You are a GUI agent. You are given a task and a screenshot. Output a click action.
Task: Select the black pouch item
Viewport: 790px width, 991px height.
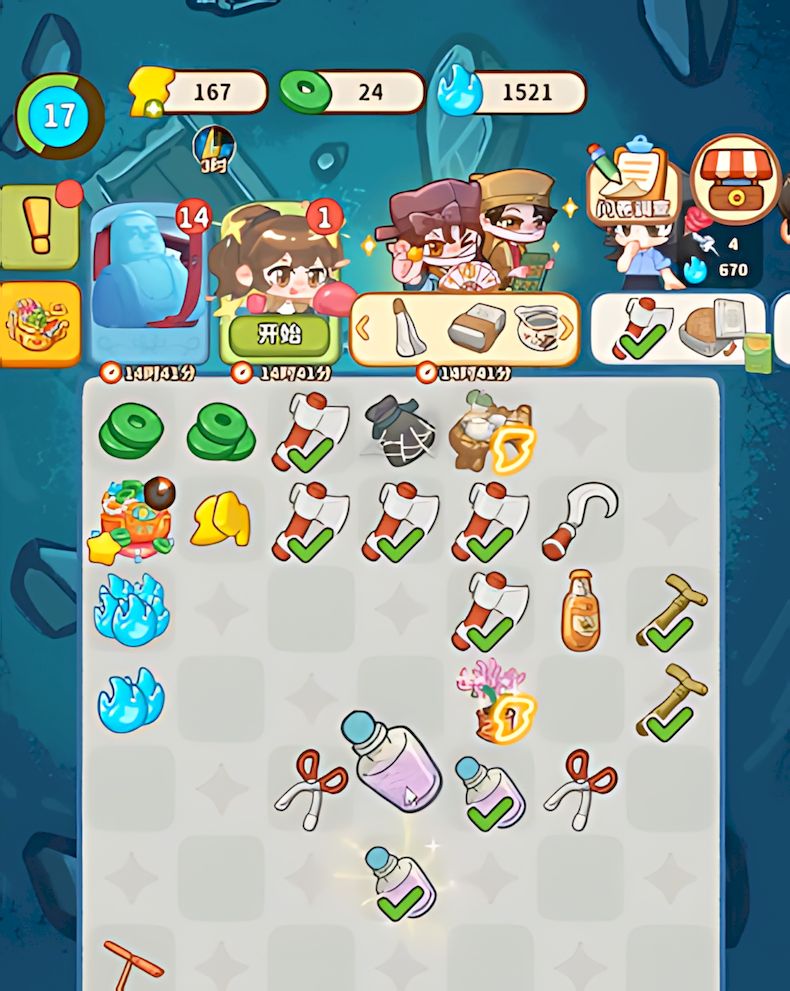399,432
